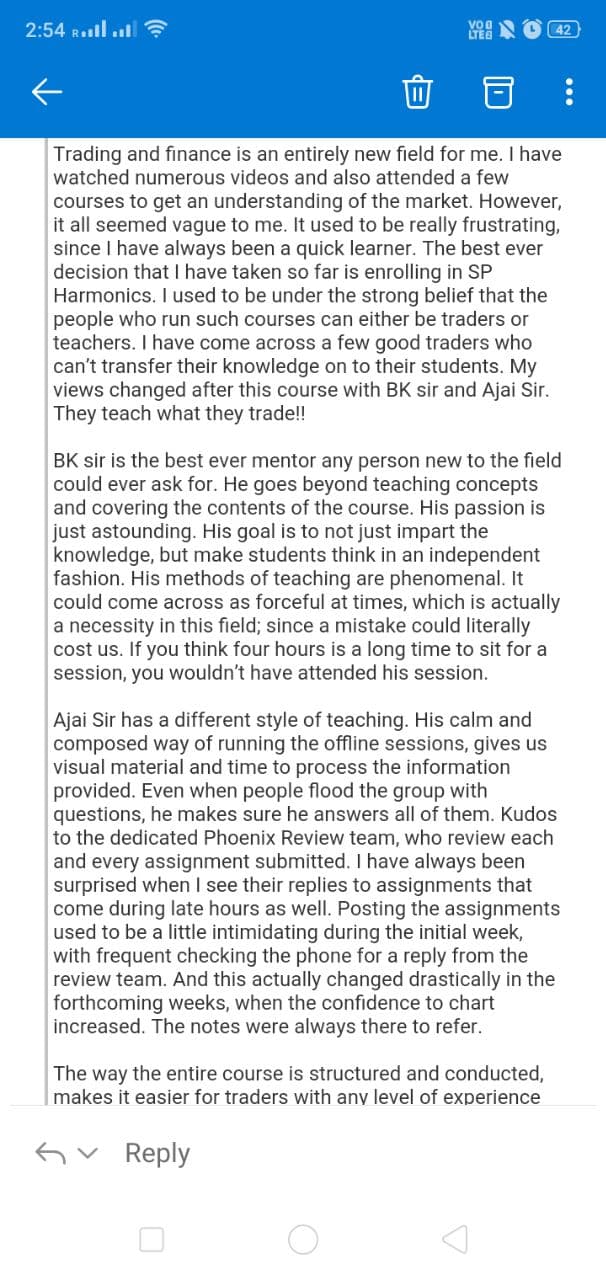Tap the system home button
The image size is (606, 1280).
pyautogui.click(x=303, y=1240)
